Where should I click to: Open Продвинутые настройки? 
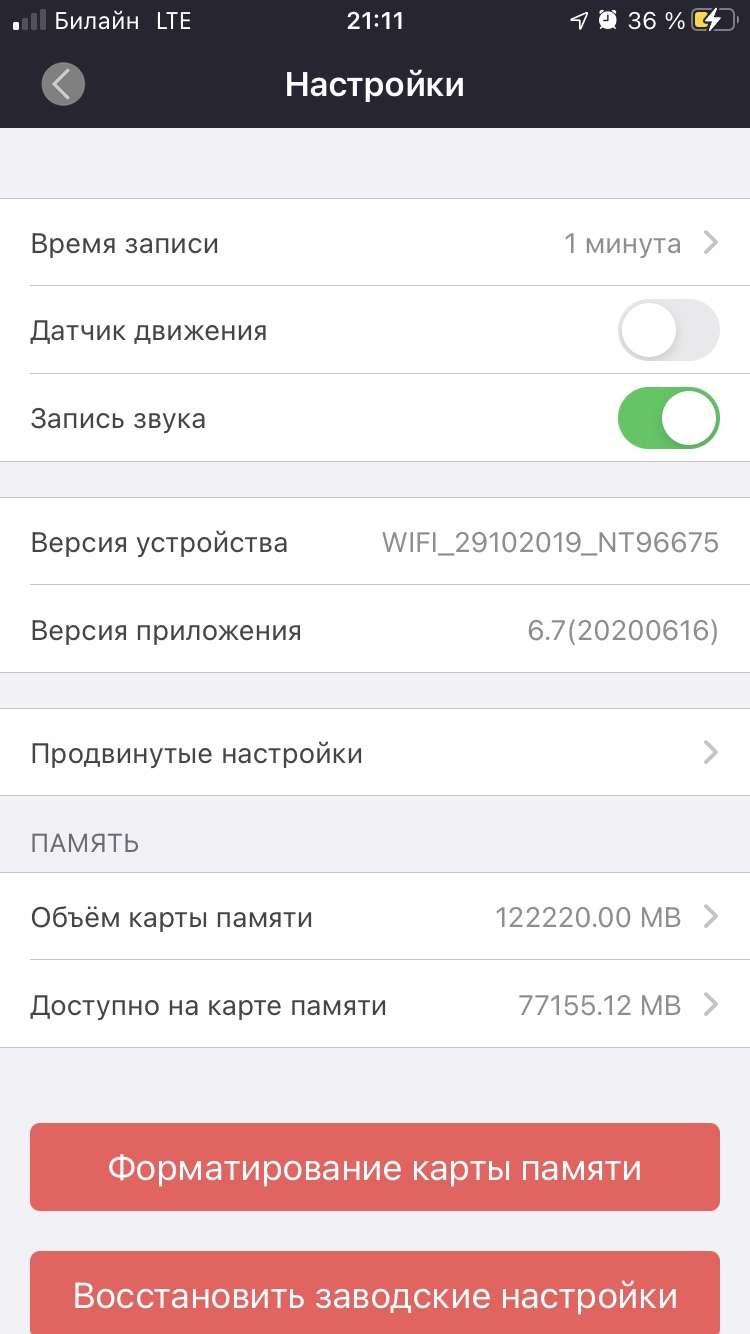(375, 753)
